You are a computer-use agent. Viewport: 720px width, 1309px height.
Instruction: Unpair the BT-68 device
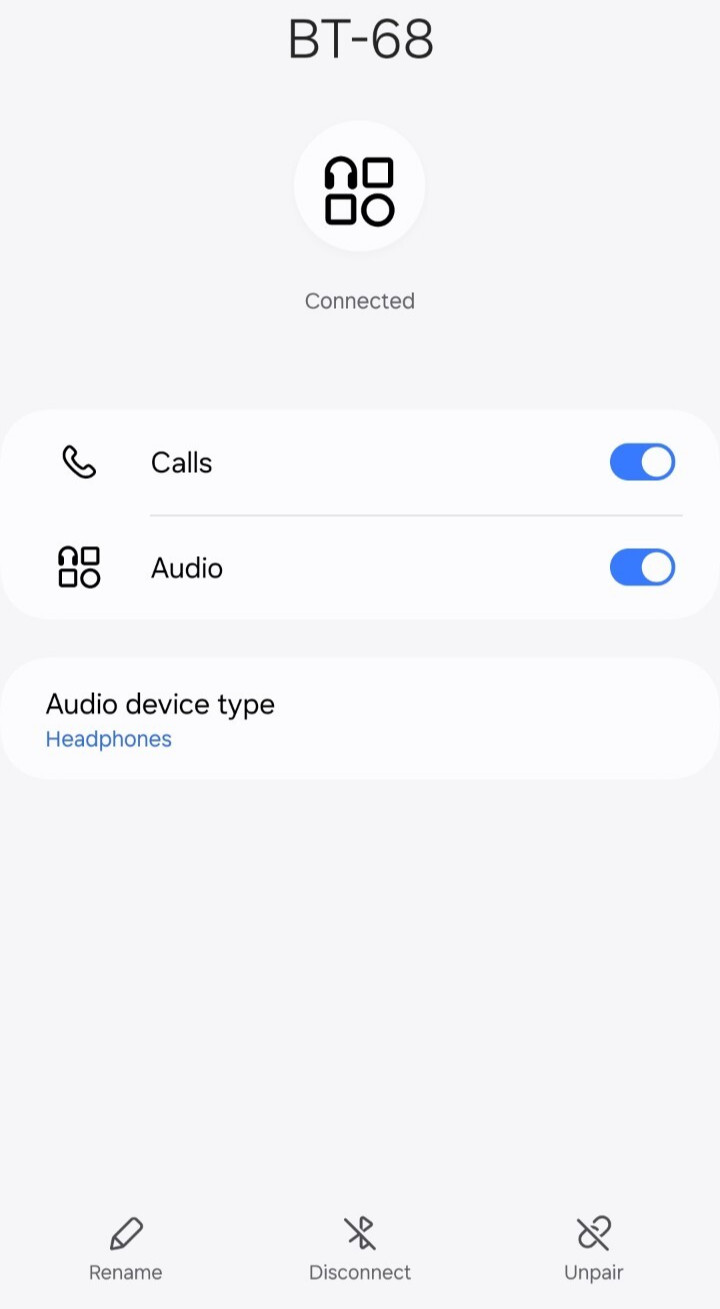tap(593, 1248)
